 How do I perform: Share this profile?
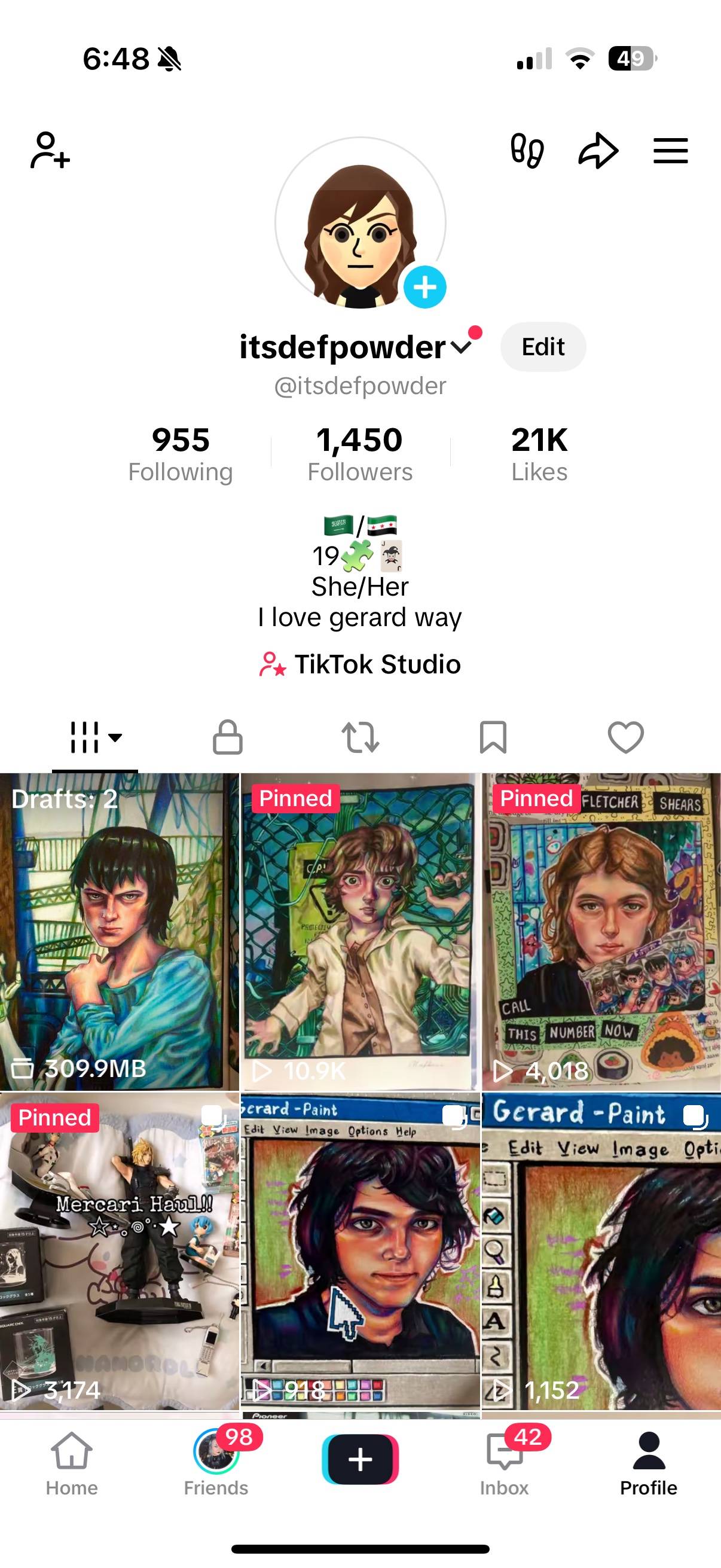(x=598, y=150)
